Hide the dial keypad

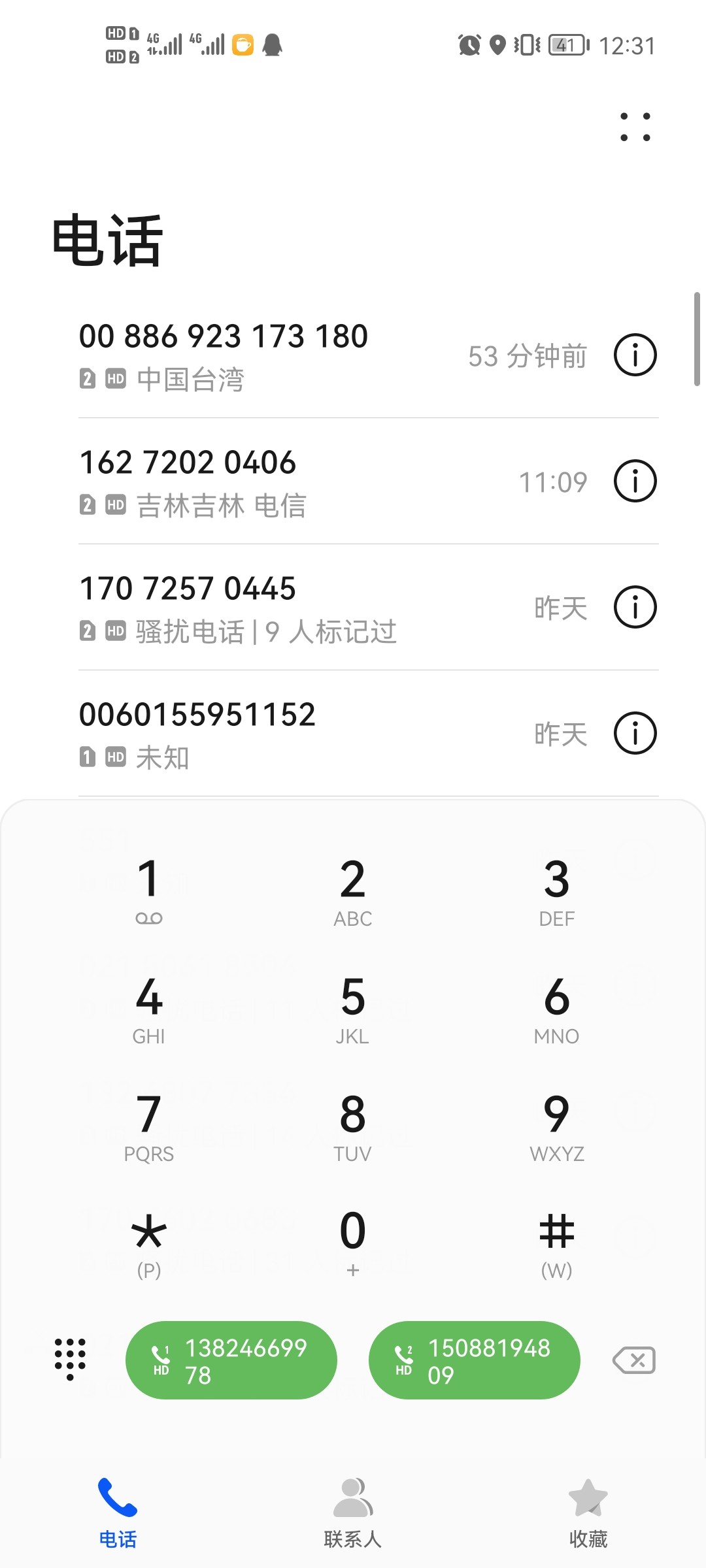click(x=70, y=1359)
